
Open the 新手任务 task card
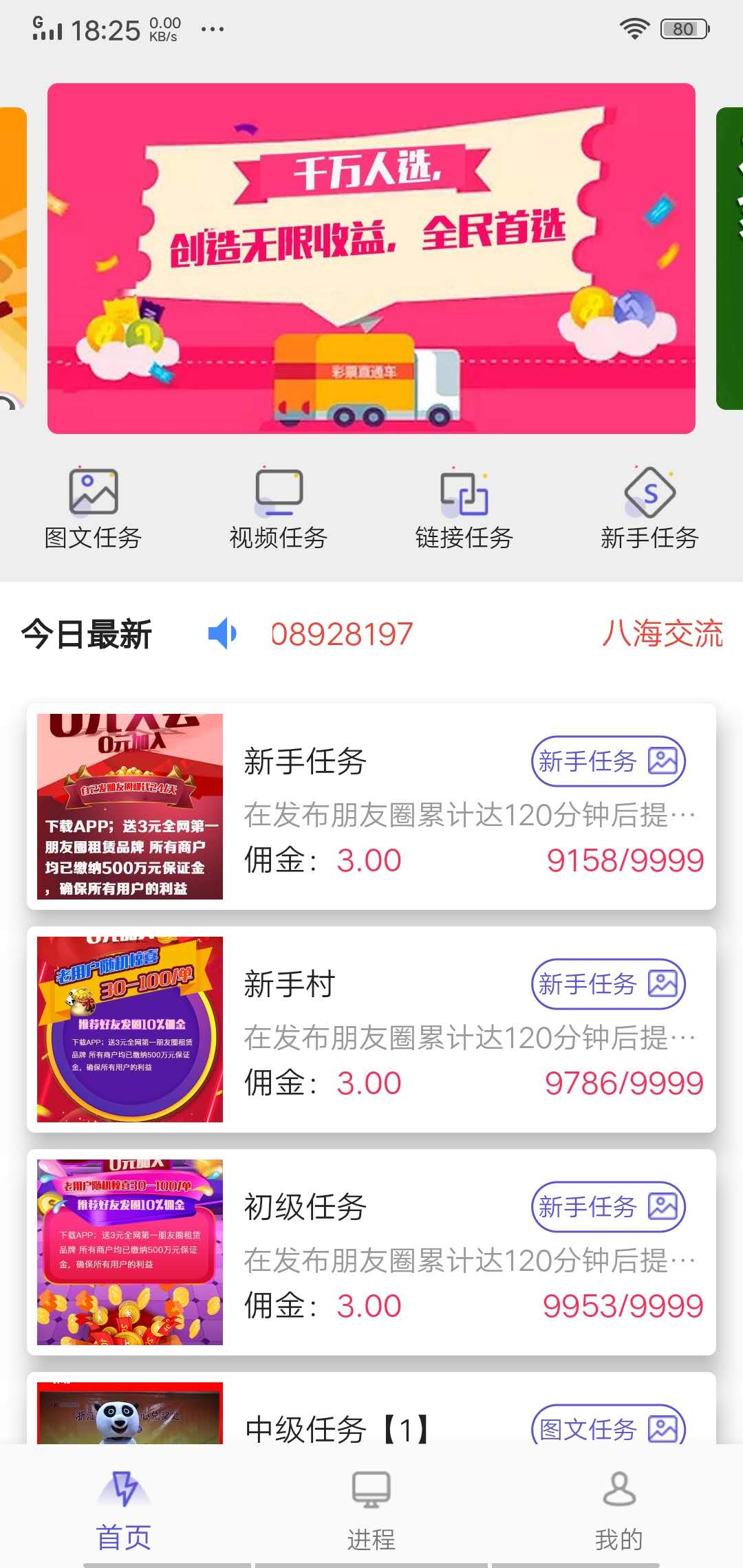(x=371, y=803)
